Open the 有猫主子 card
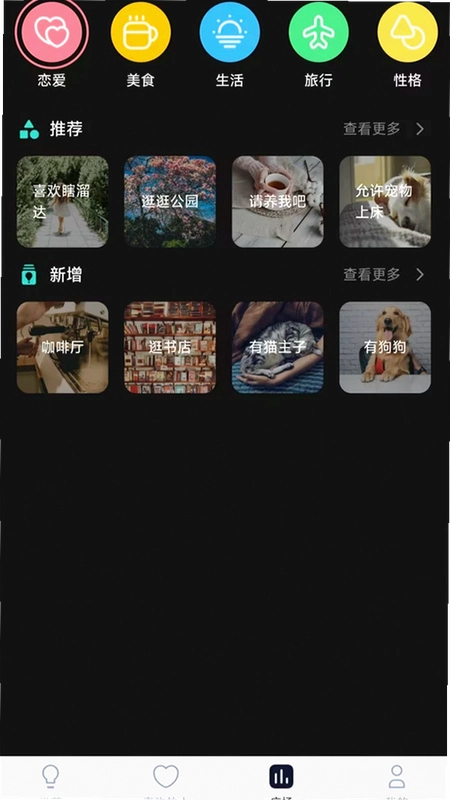The image size is (450, 800). click(x=278, y=347)
